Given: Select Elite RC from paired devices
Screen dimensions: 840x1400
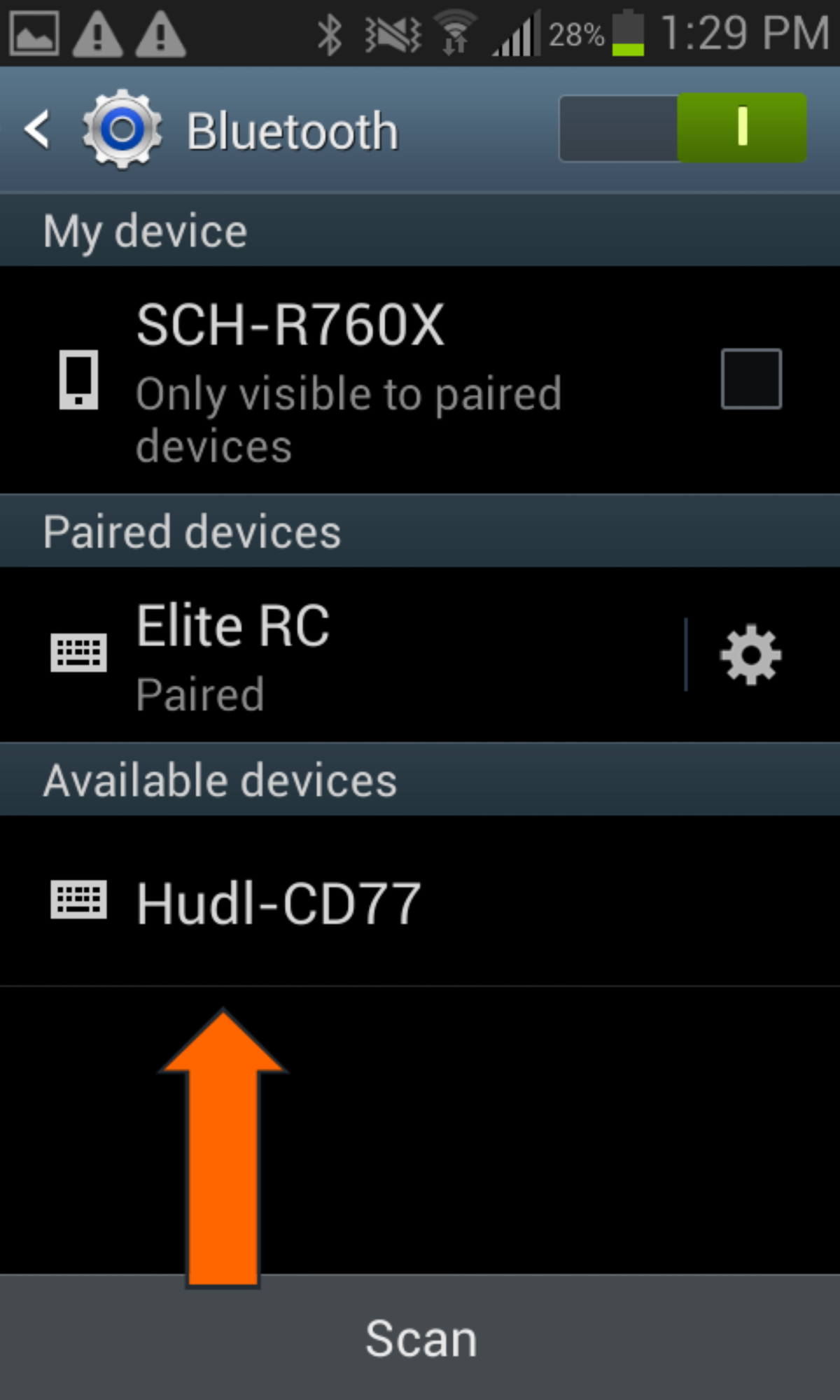Looking at the screenshot, I should pos(280,651).
